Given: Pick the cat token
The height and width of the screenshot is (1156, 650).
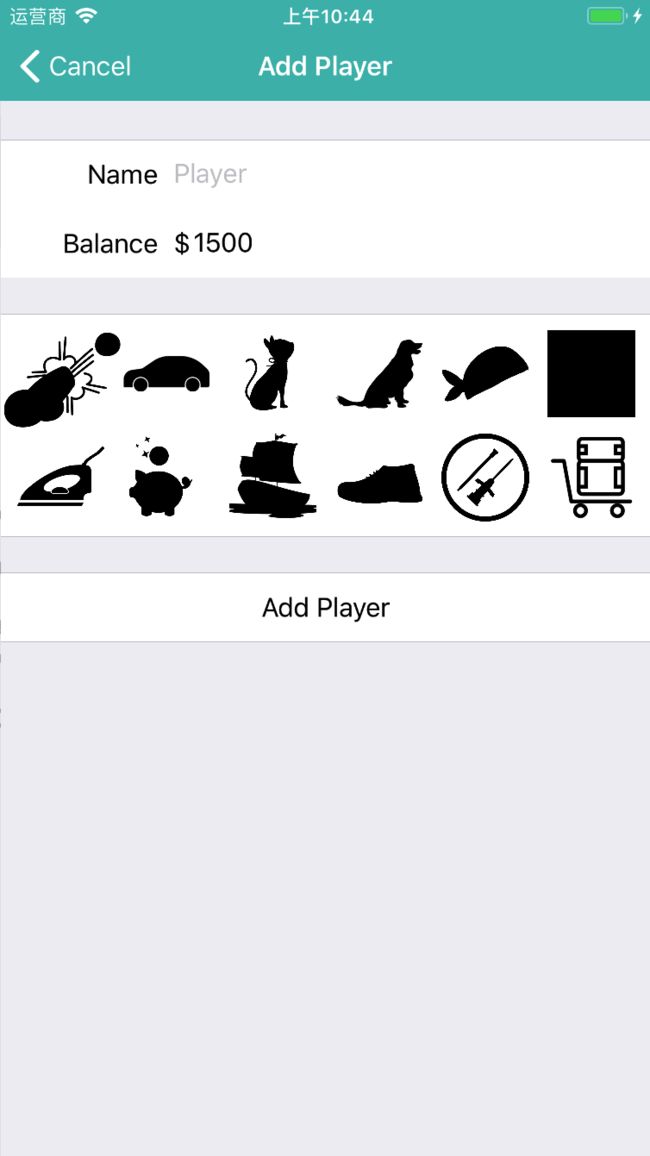Looking at the screenshot, I should [270, 373].
